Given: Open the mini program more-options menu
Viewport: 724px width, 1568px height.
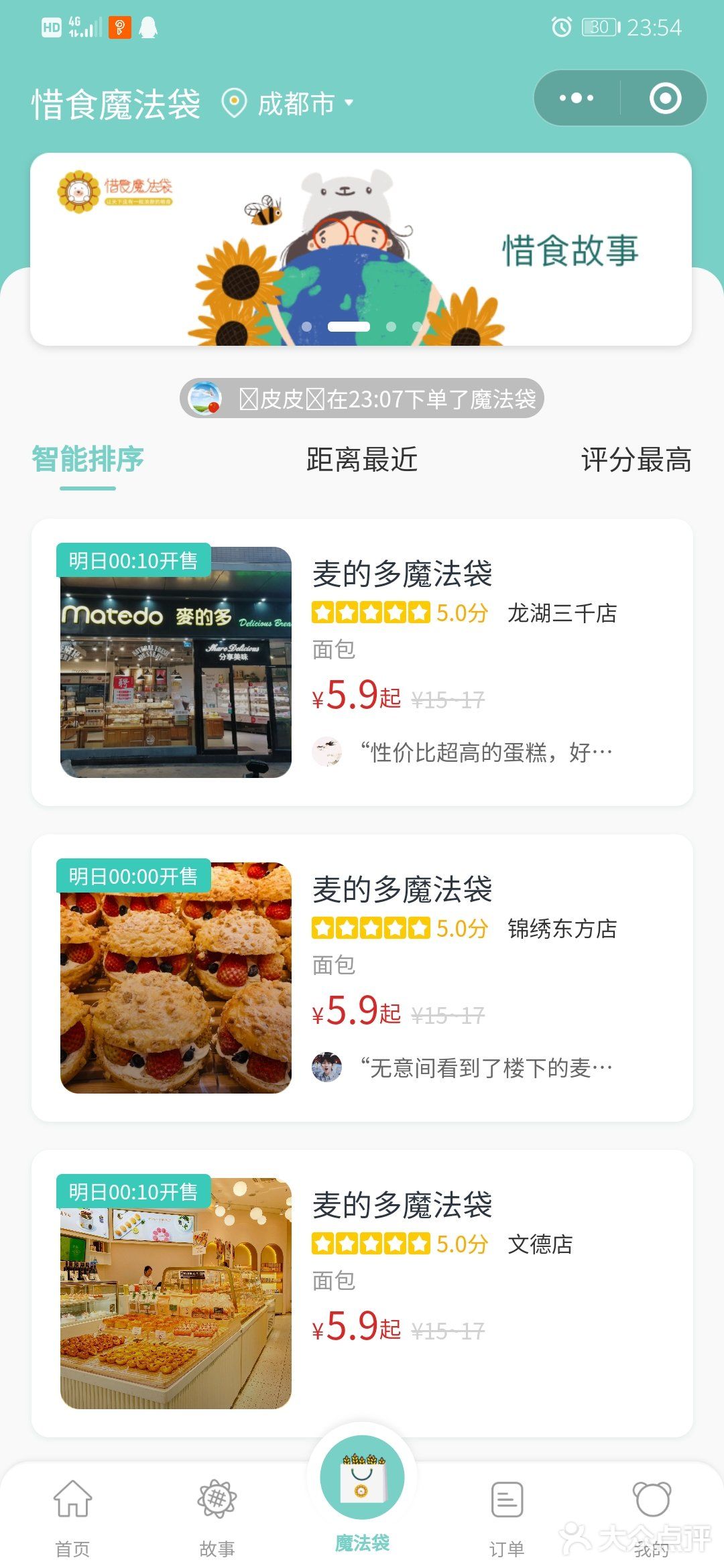Looking at the screenshot, I should (x=577, y=98).
